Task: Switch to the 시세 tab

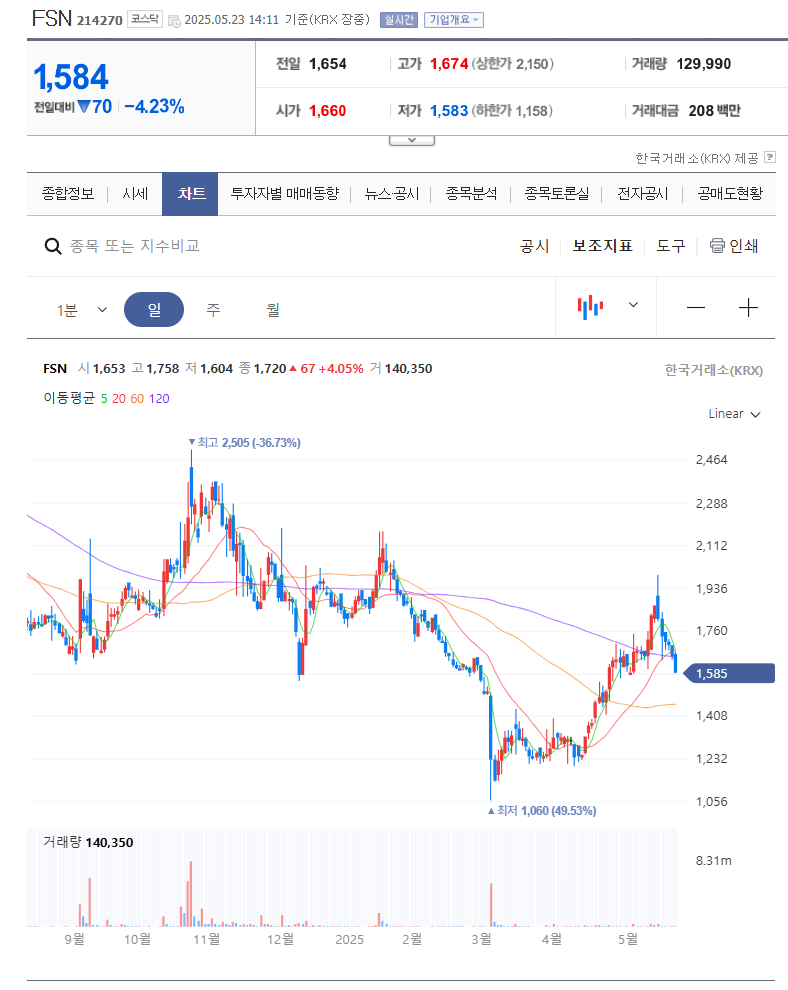Action: tap(135, 194)
